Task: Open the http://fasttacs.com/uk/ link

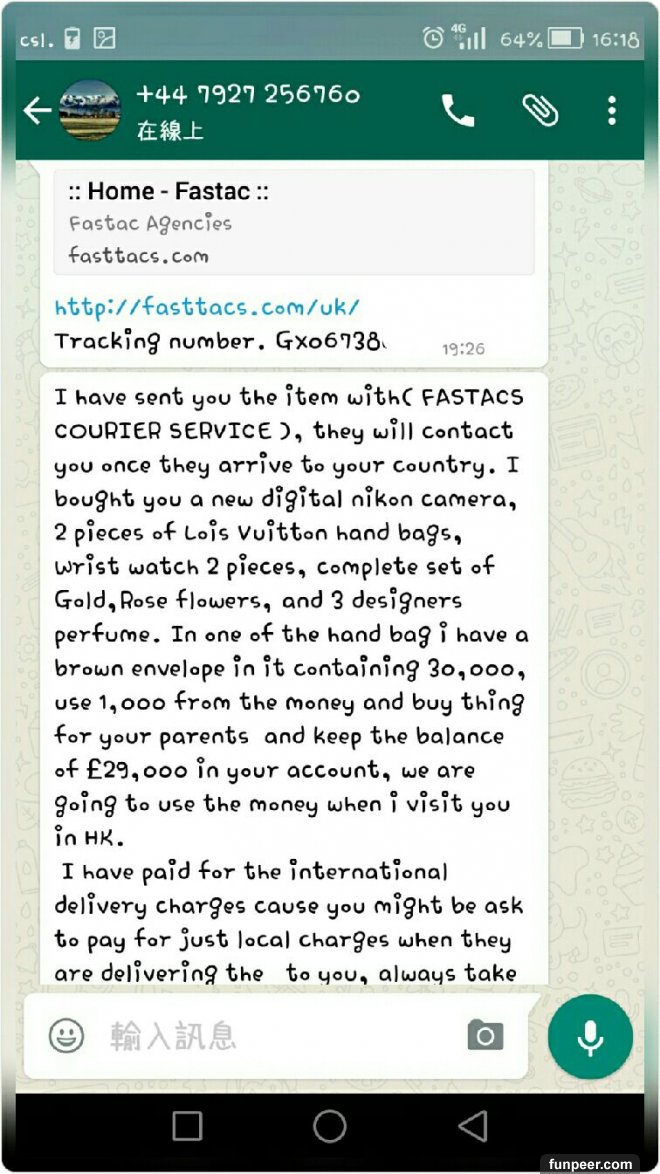Action: (x=207, y=307)
